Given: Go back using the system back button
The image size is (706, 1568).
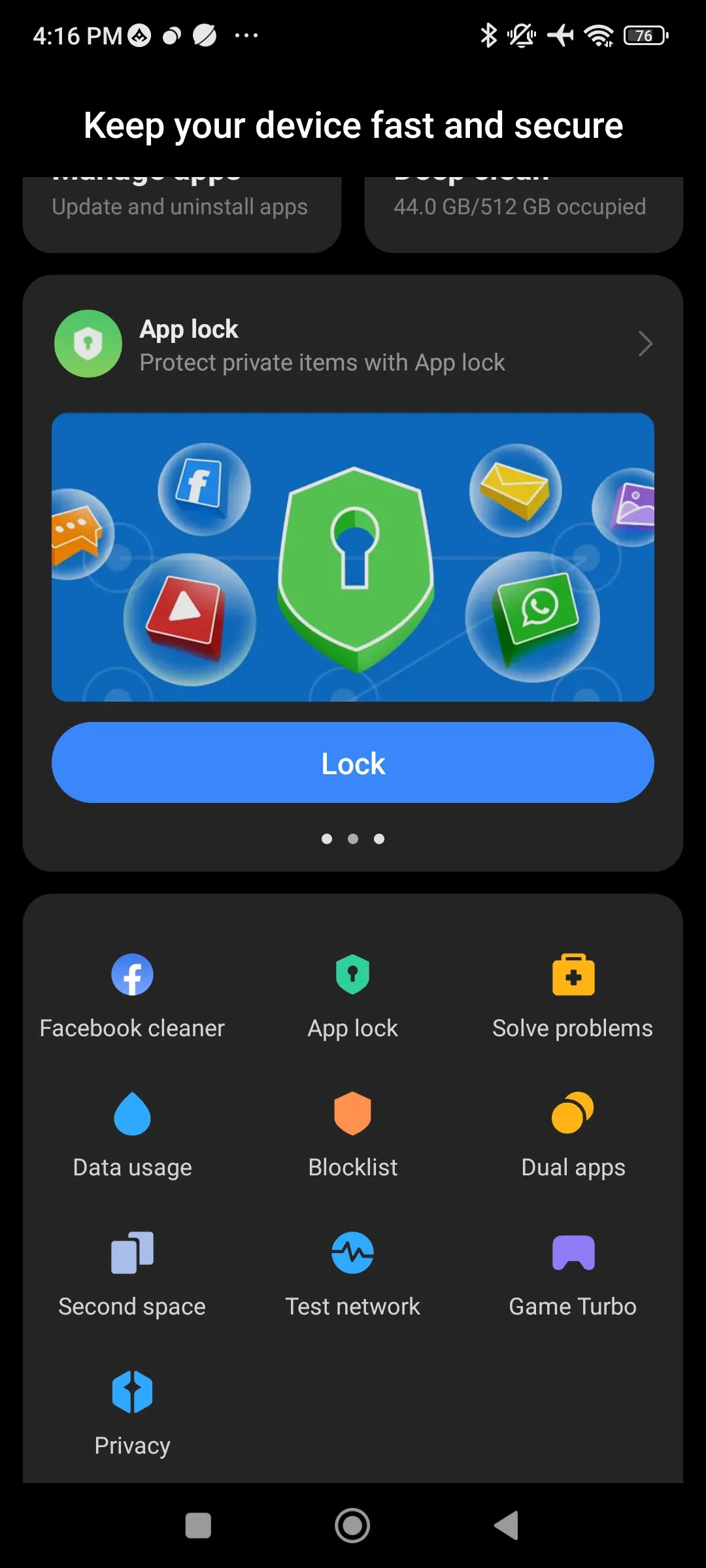Looking at the screenshot, I should click(x=507, y=1526).
